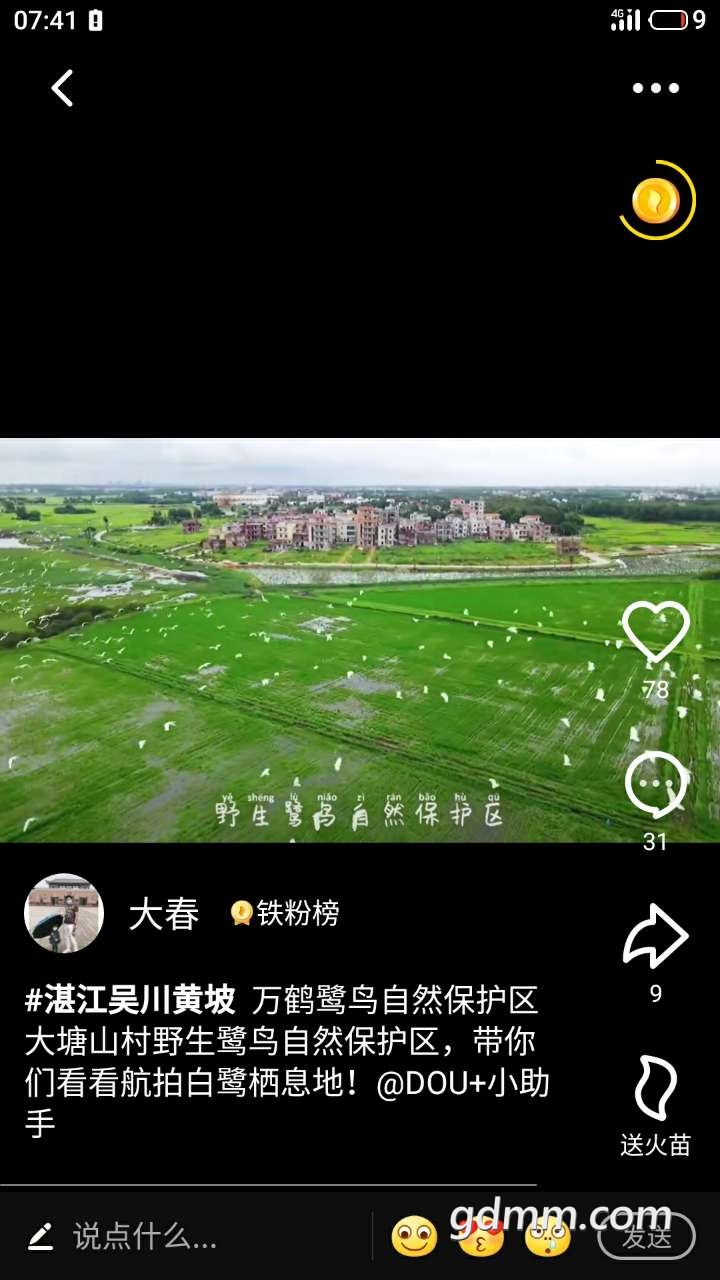
Task: Open the #湛江吴川黄坡 hashtag
Action: [130, 999]
